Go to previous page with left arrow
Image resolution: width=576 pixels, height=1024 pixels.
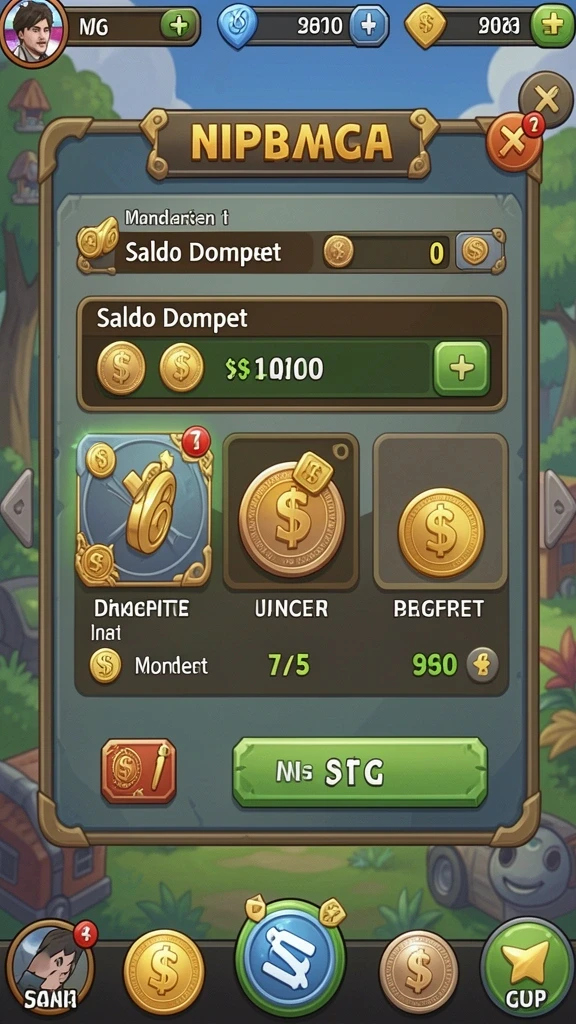[18, 507]
